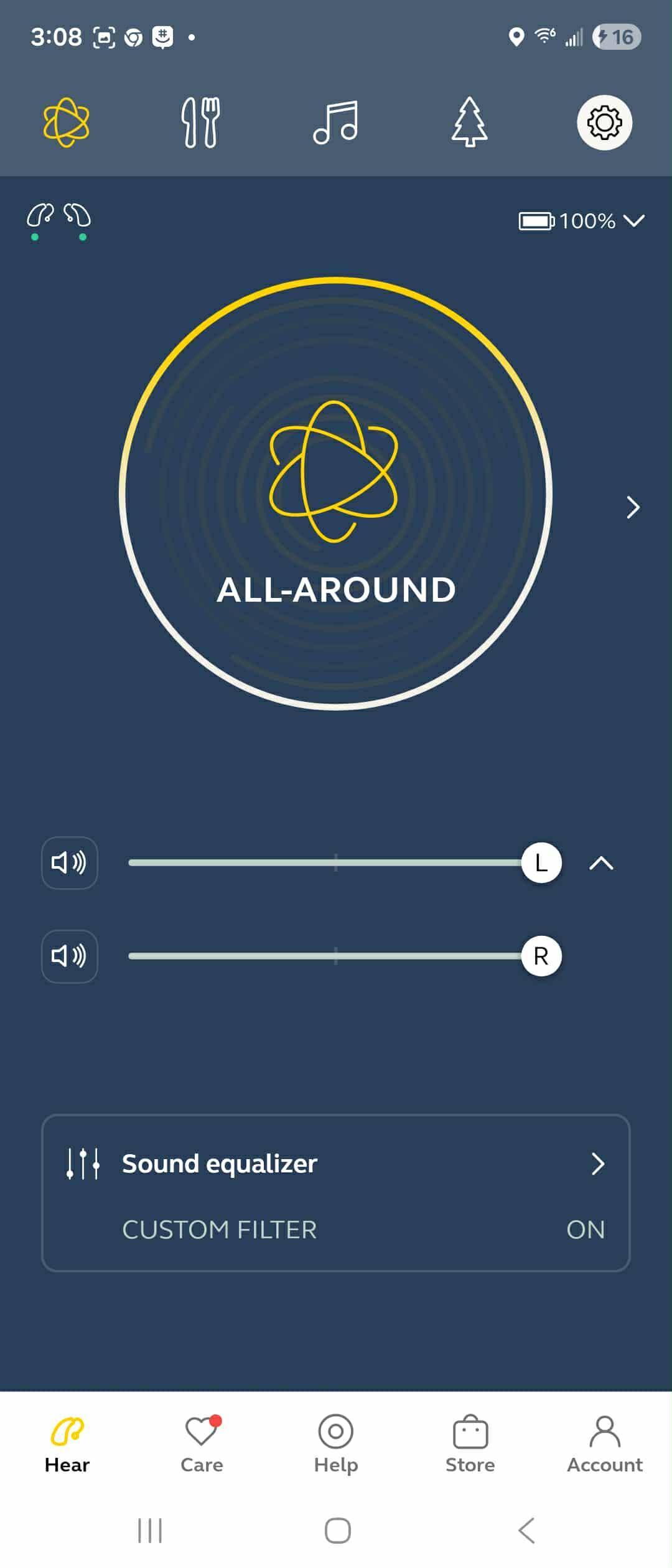Go to the Account tab
Image resolution: width=672 pixels, height=1568 pixels.
pos(604,1445)
